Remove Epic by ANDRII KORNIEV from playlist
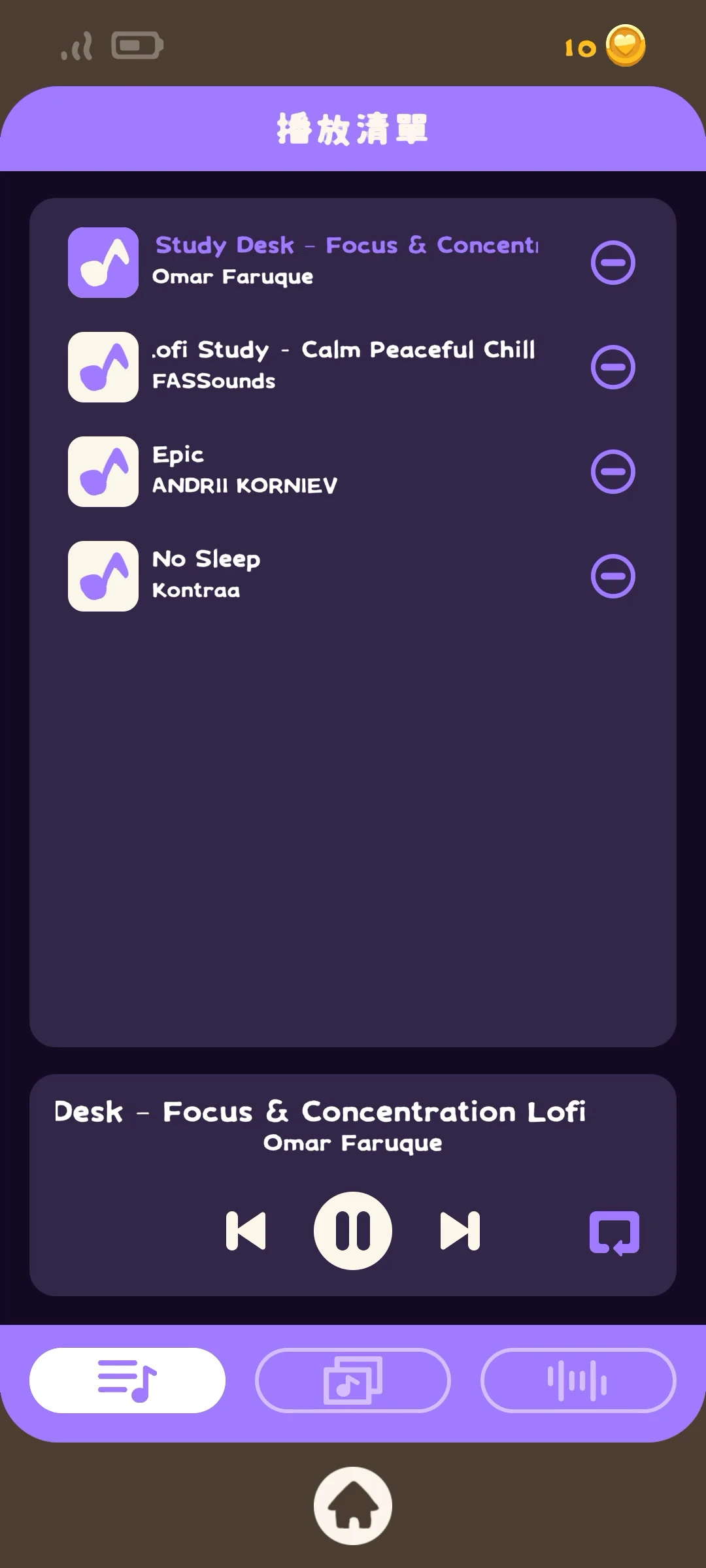 pos(613,472)
